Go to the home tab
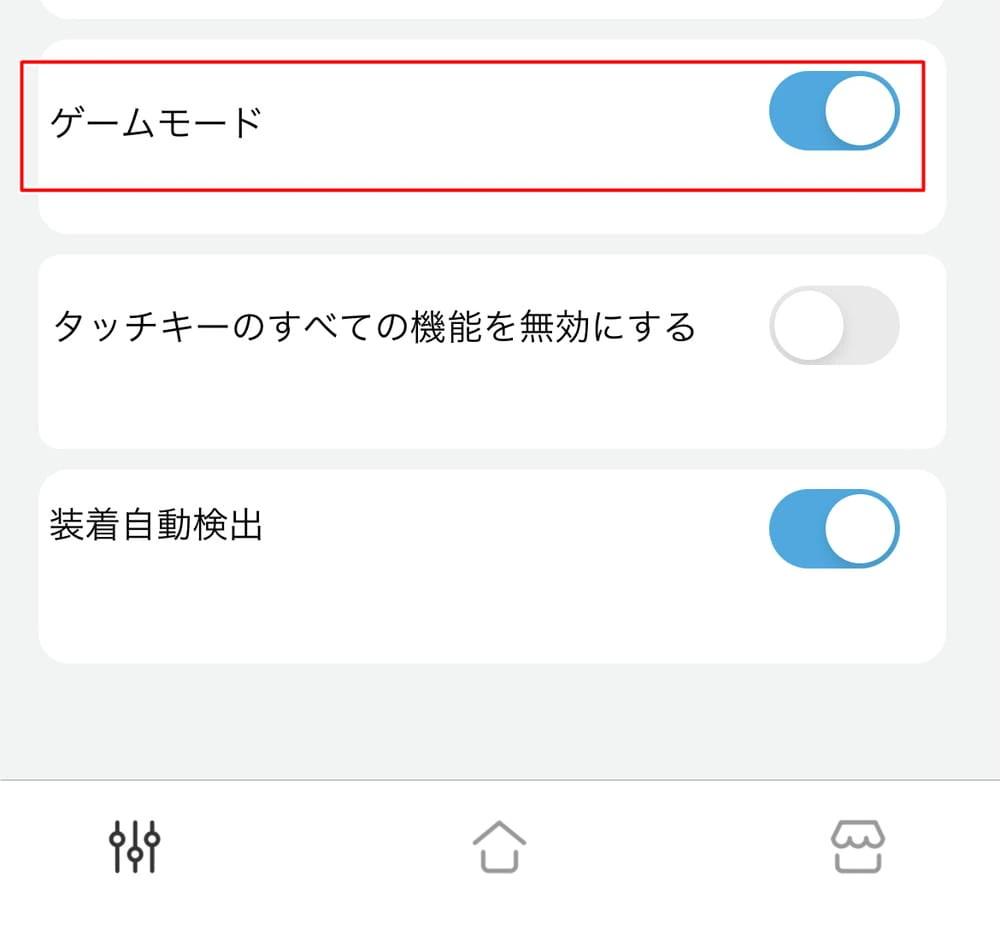The image size is (1000, 943). (x=499, y=847)
